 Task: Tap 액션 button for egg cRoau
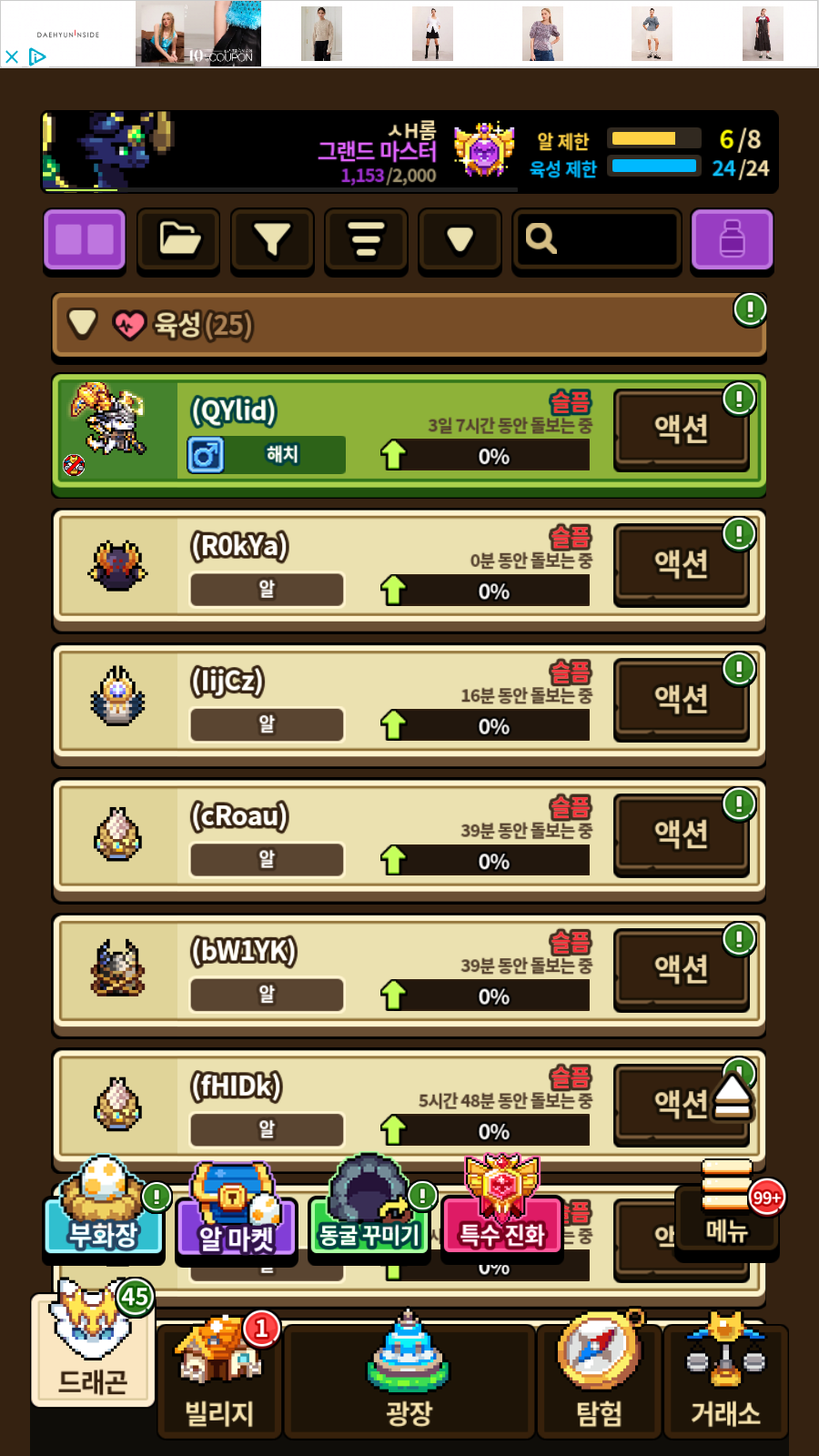click(681, 833)
